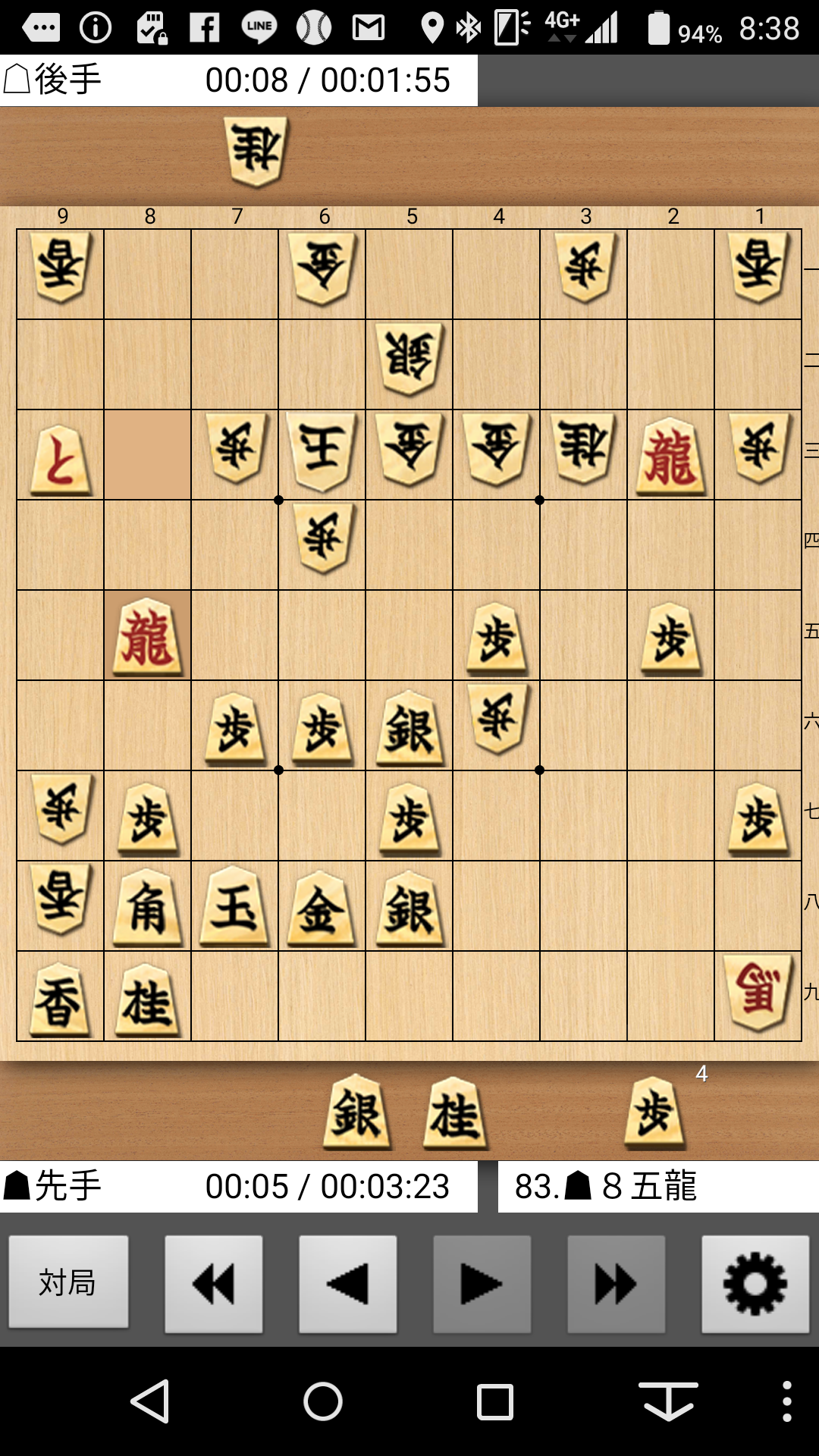
Task: Select the bishop on square 8八
Action: [148, 907]
